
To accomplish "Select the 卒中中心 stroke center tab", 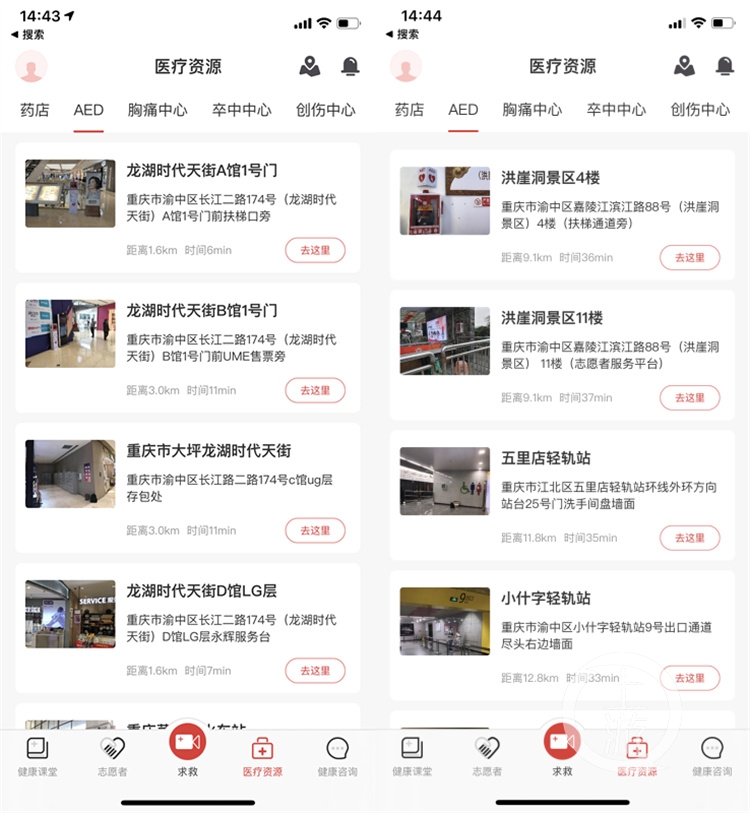I will tap(241, 110).
